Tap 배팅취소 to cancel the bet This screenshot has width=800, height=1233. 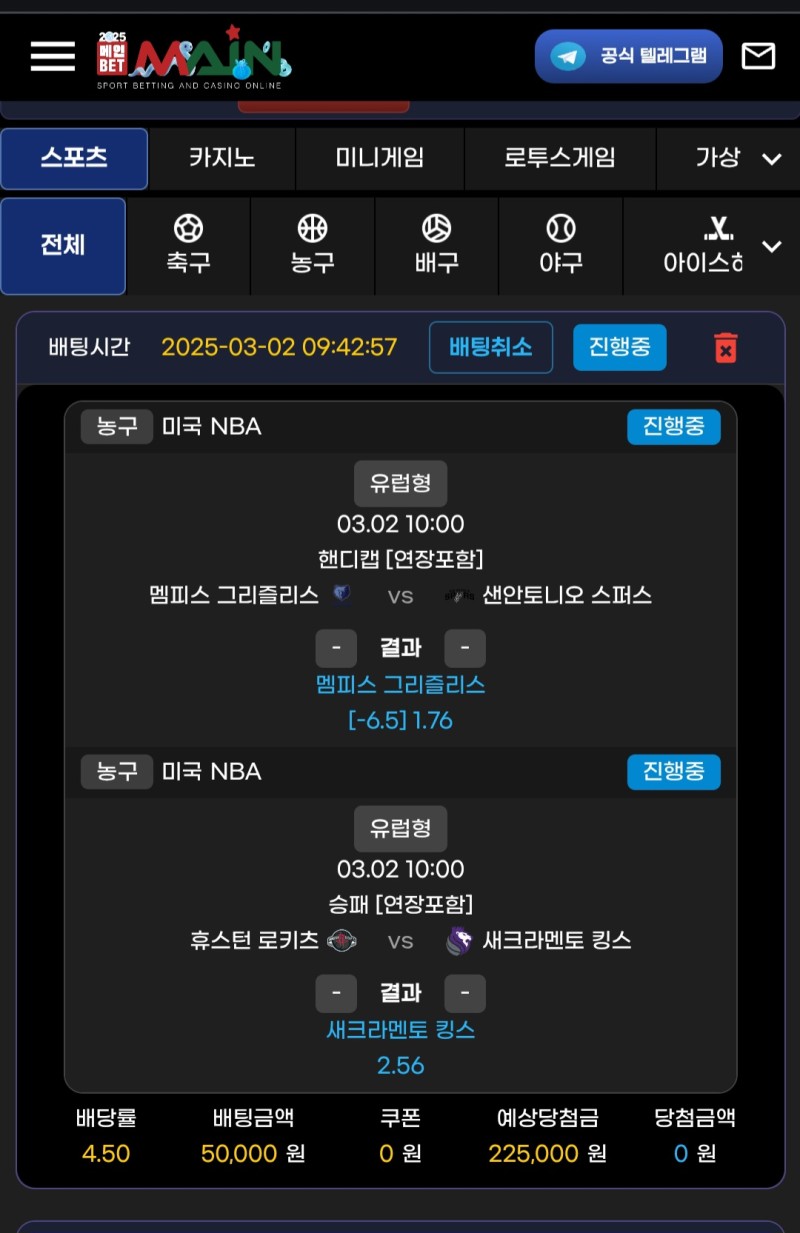pyautogui.click(x=490, y=347)
